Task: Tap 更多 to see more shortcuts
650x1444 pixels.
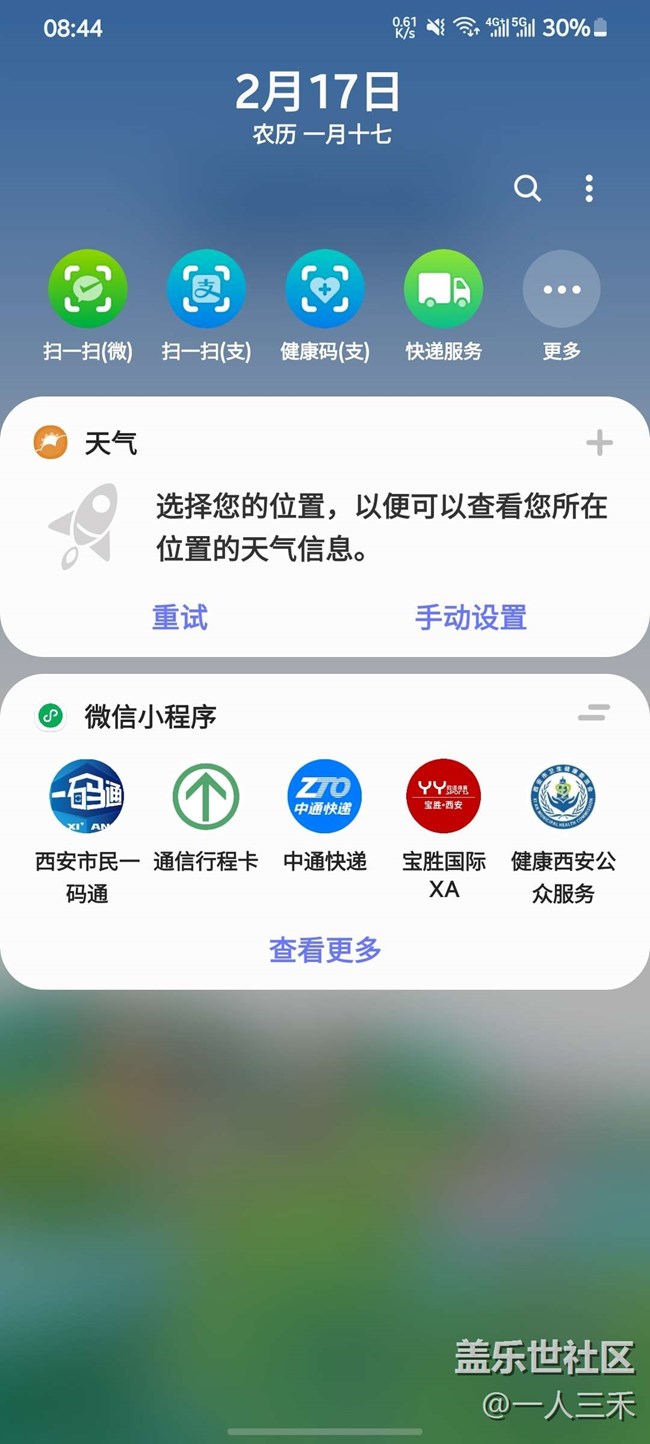Action: 562,290
